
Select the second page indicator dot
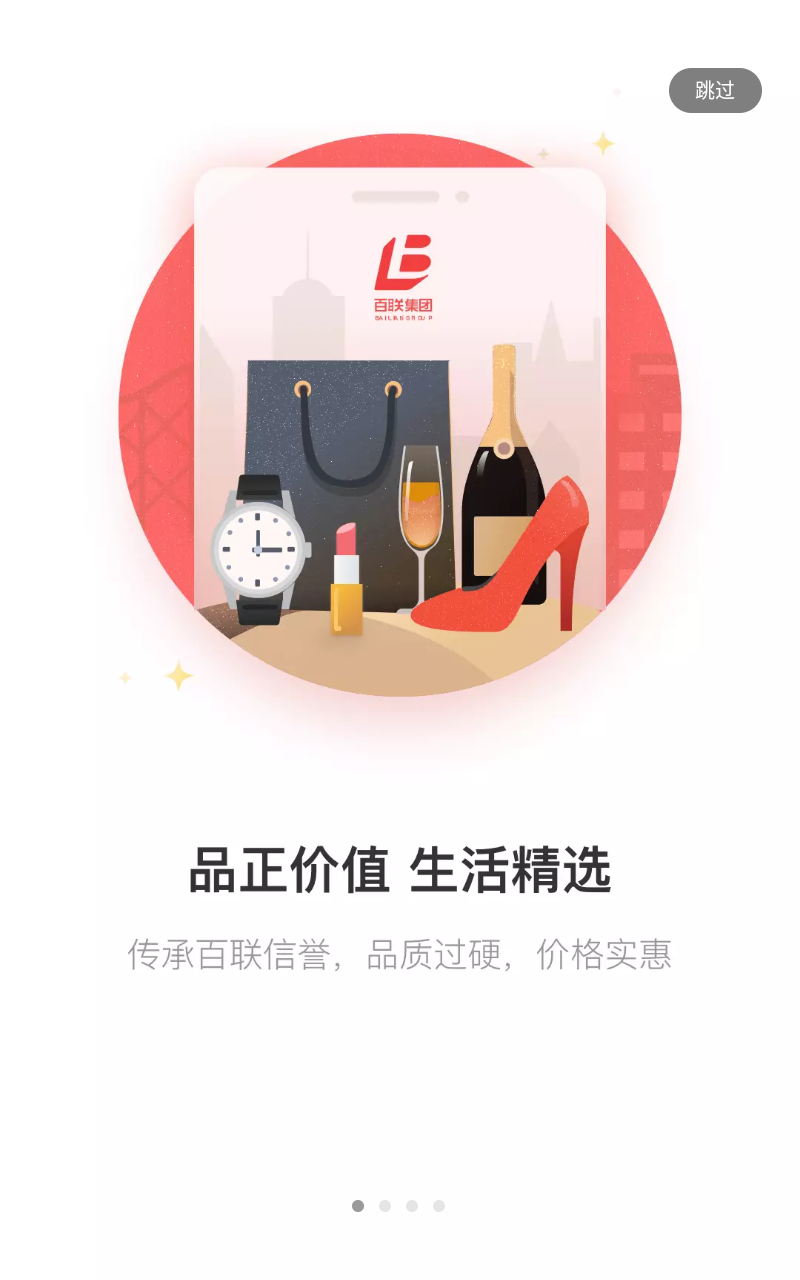pyautogui.click(x=385, y=1206)
